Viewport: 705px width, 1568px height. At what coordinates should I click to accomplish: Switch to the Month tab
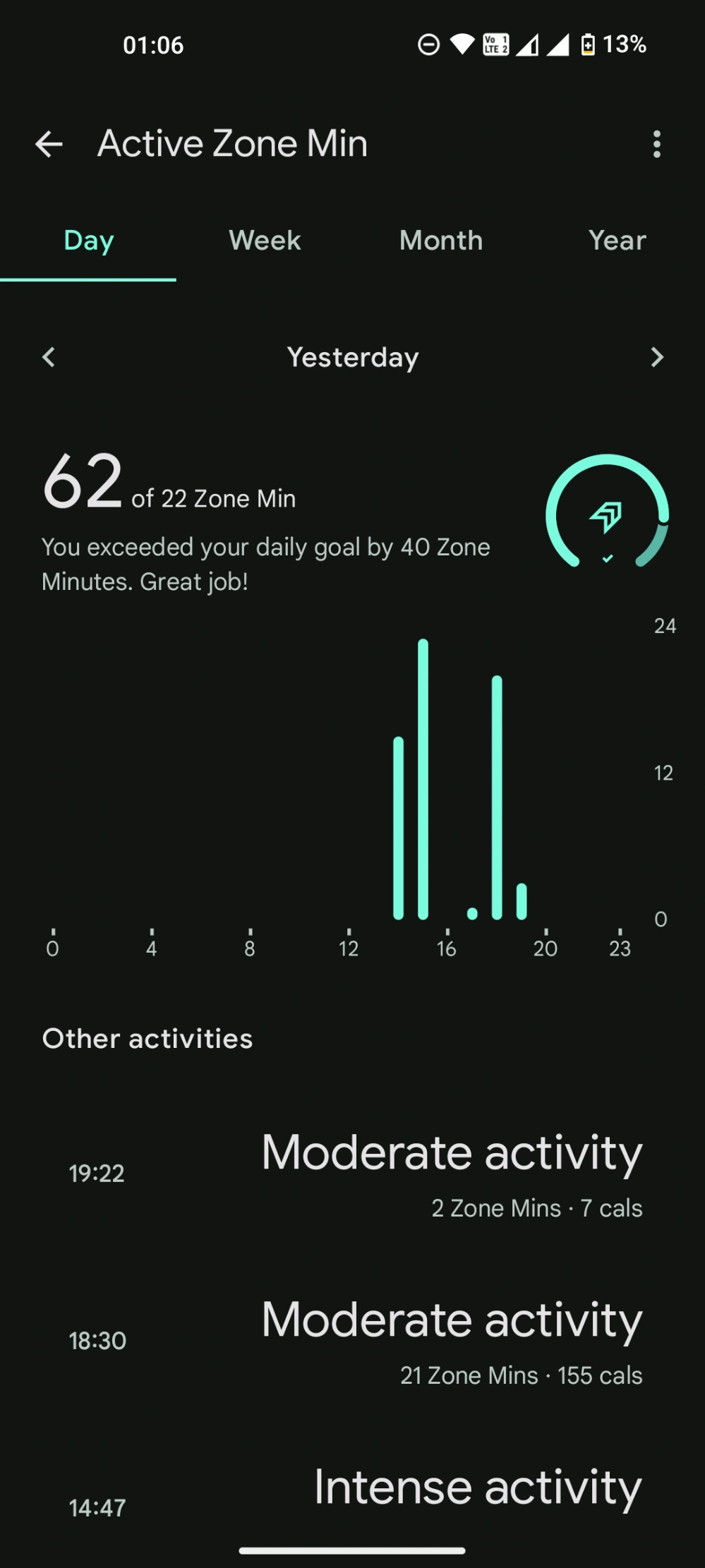click(441, 241)
